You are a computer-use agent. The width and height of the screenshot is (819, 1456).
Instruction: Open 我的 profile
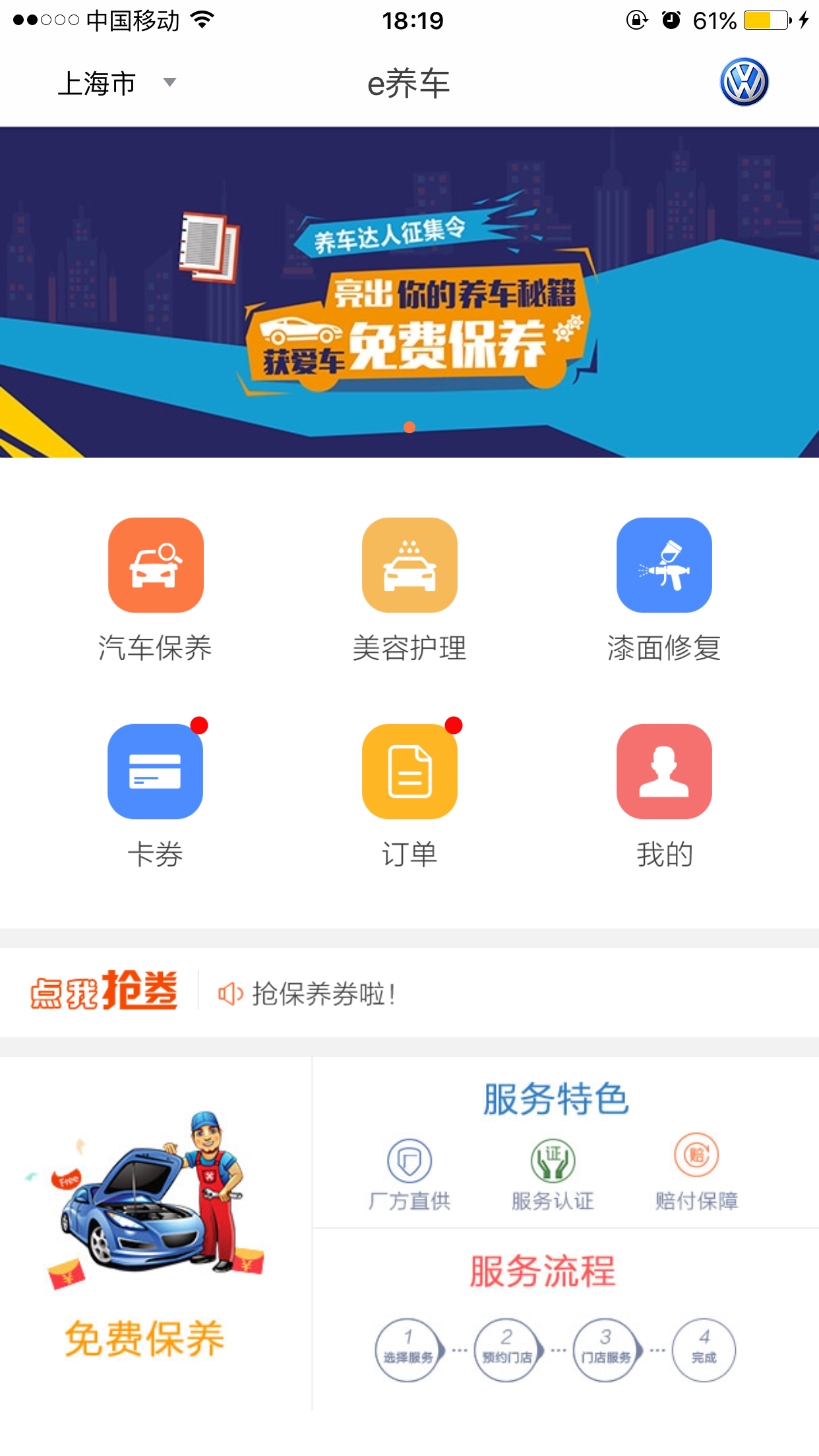[x=664, y=796]
